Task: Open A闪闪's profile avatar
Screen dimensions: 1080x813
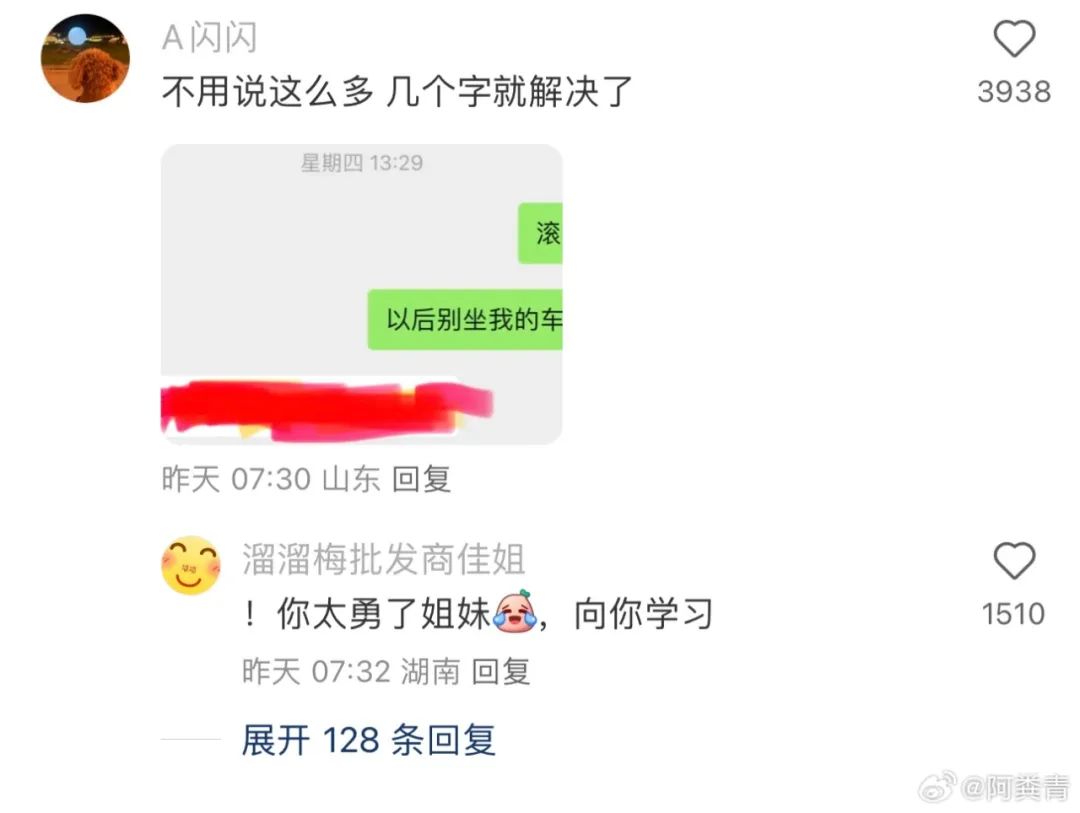Action: (85, 58)
